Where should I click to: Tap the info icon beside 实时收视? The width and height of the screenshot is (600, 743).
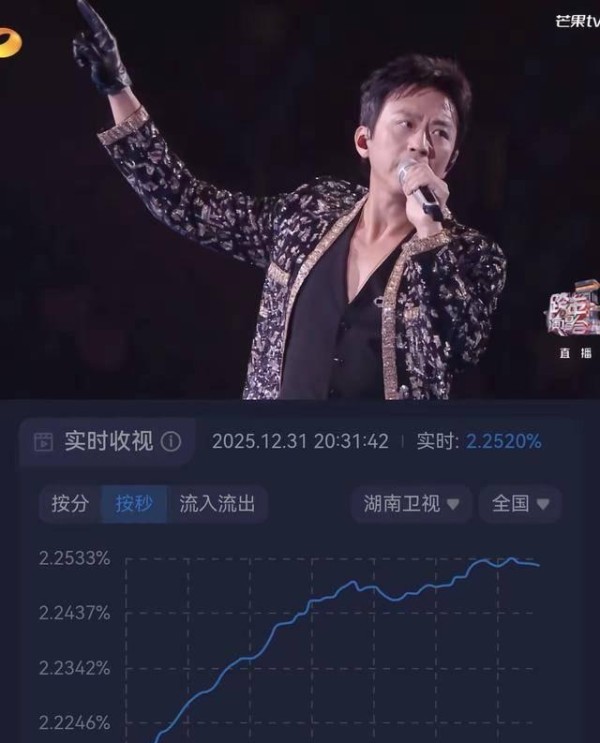pos(171,441)
